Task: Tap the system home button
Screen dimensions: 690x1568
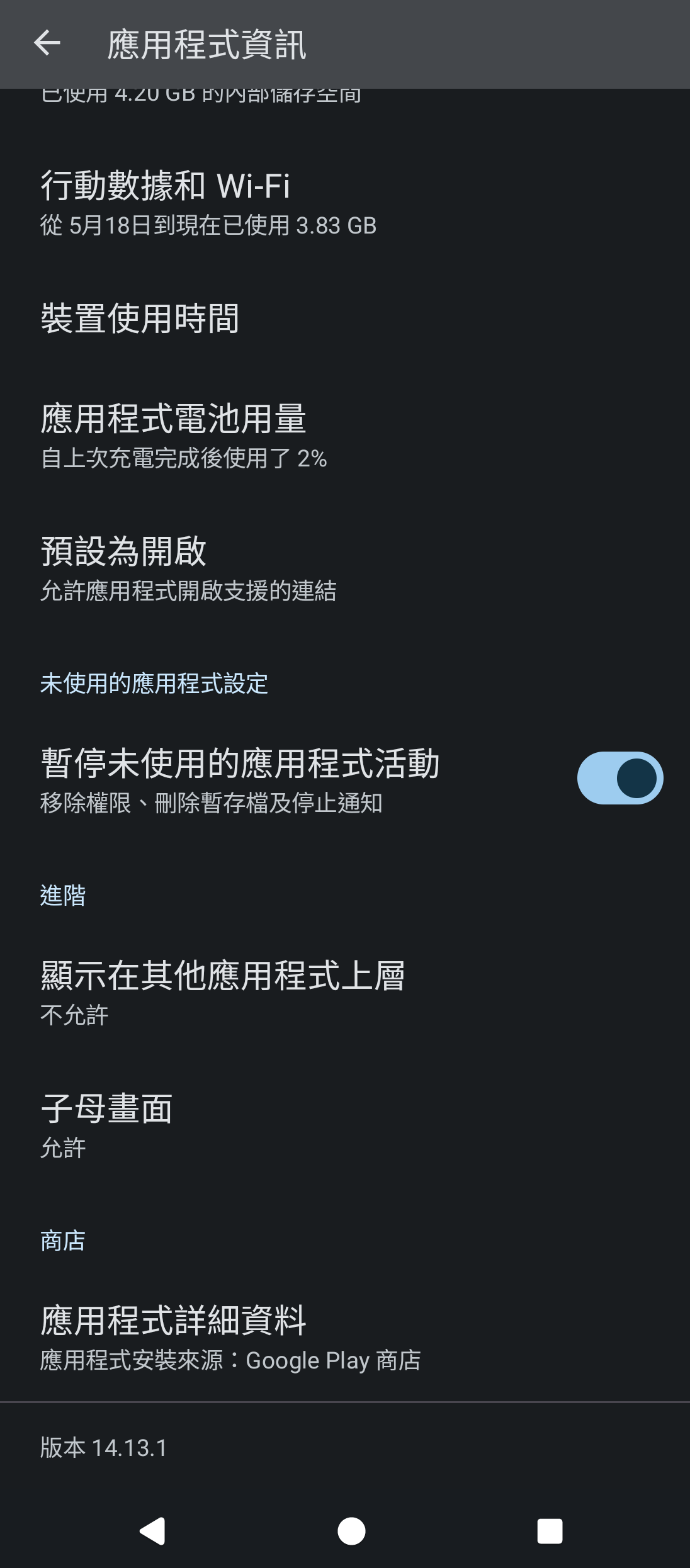Action: point(351,1530)
